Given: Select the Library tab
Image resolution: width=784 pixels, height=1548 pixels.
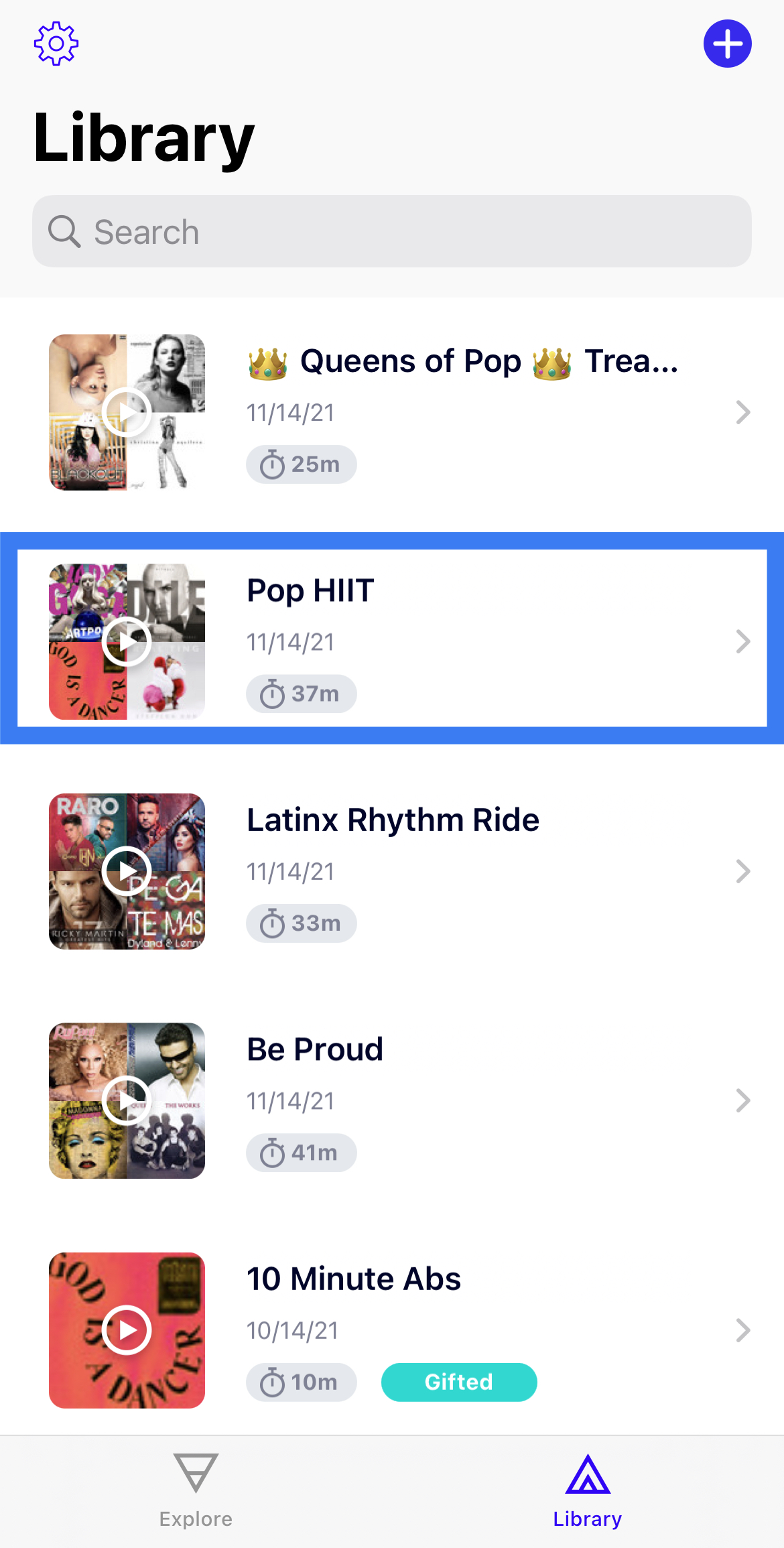Looking at the screenshot, I should [588, 1490].
